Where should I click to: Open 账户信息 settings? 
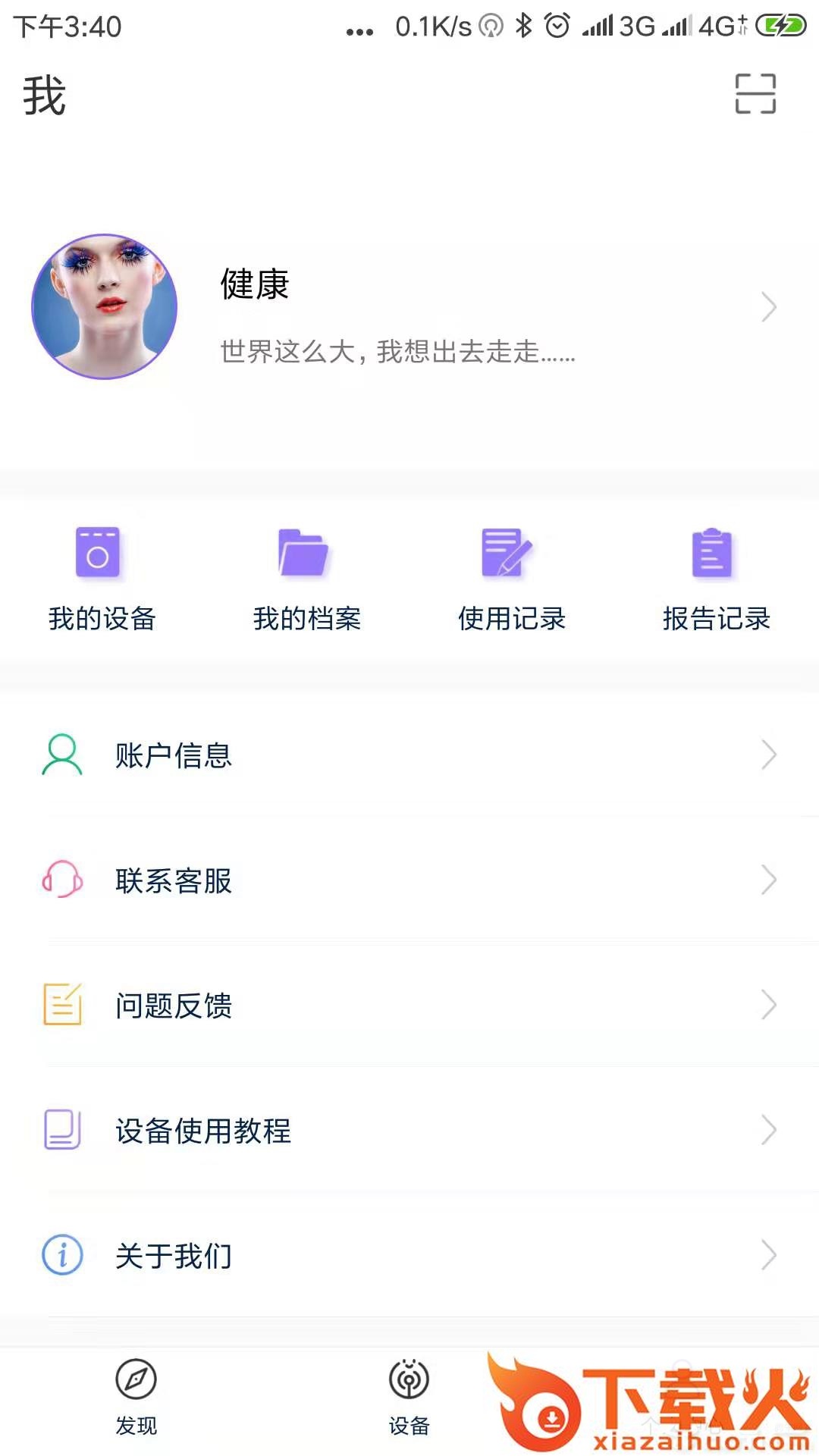(x=409, y=755)
